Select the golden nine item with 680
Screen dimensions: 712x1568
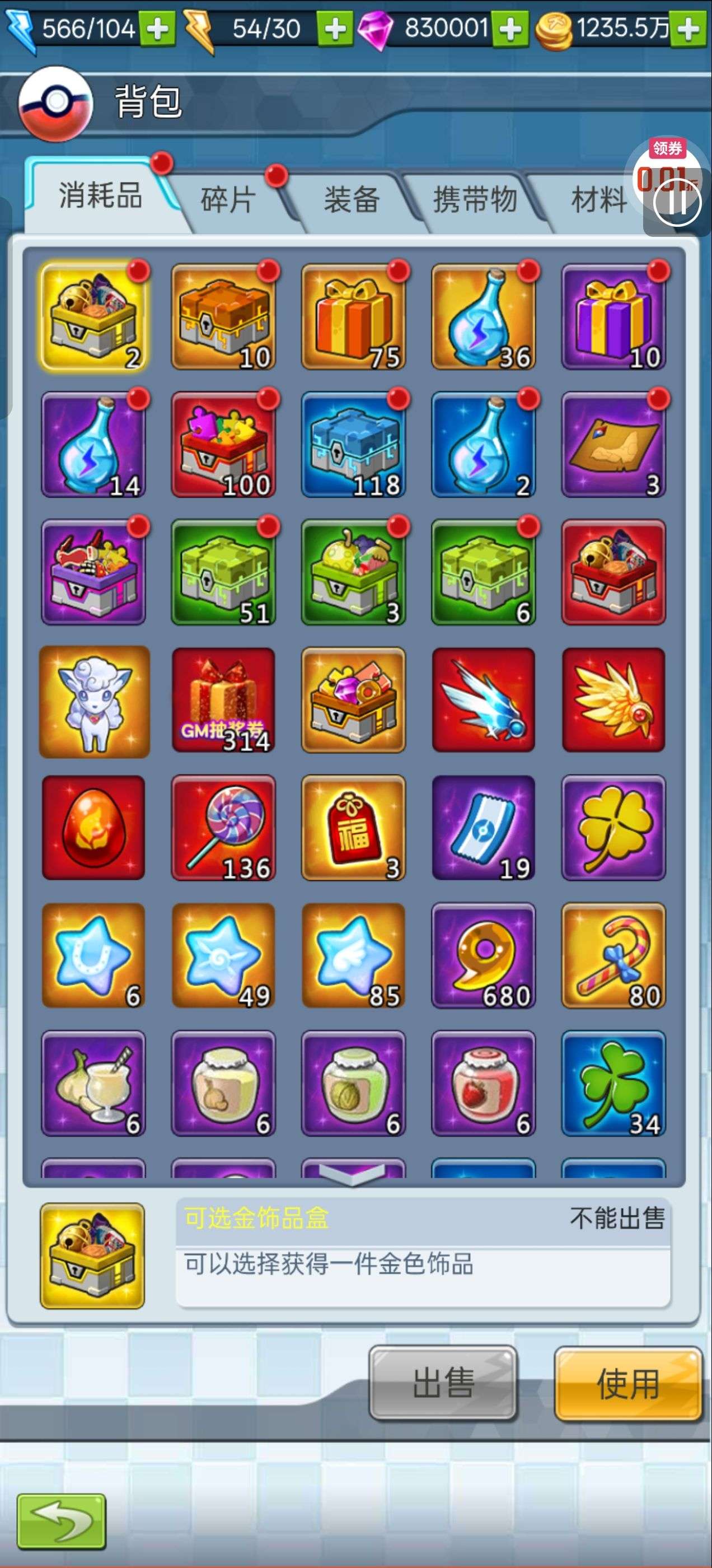click(x=484, y=956)
